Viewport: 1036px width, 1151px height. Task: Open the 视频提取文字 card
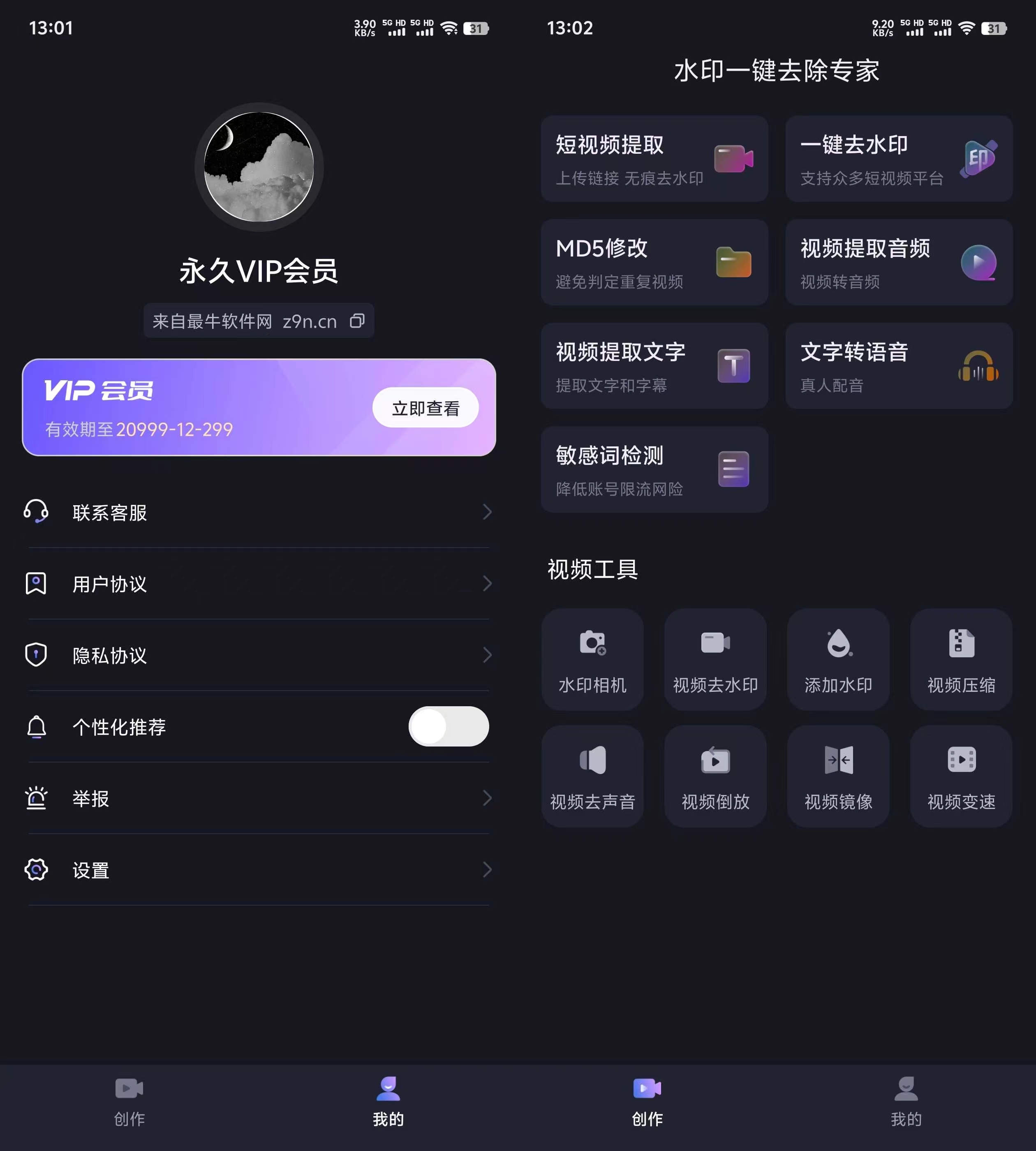(654, 366)
